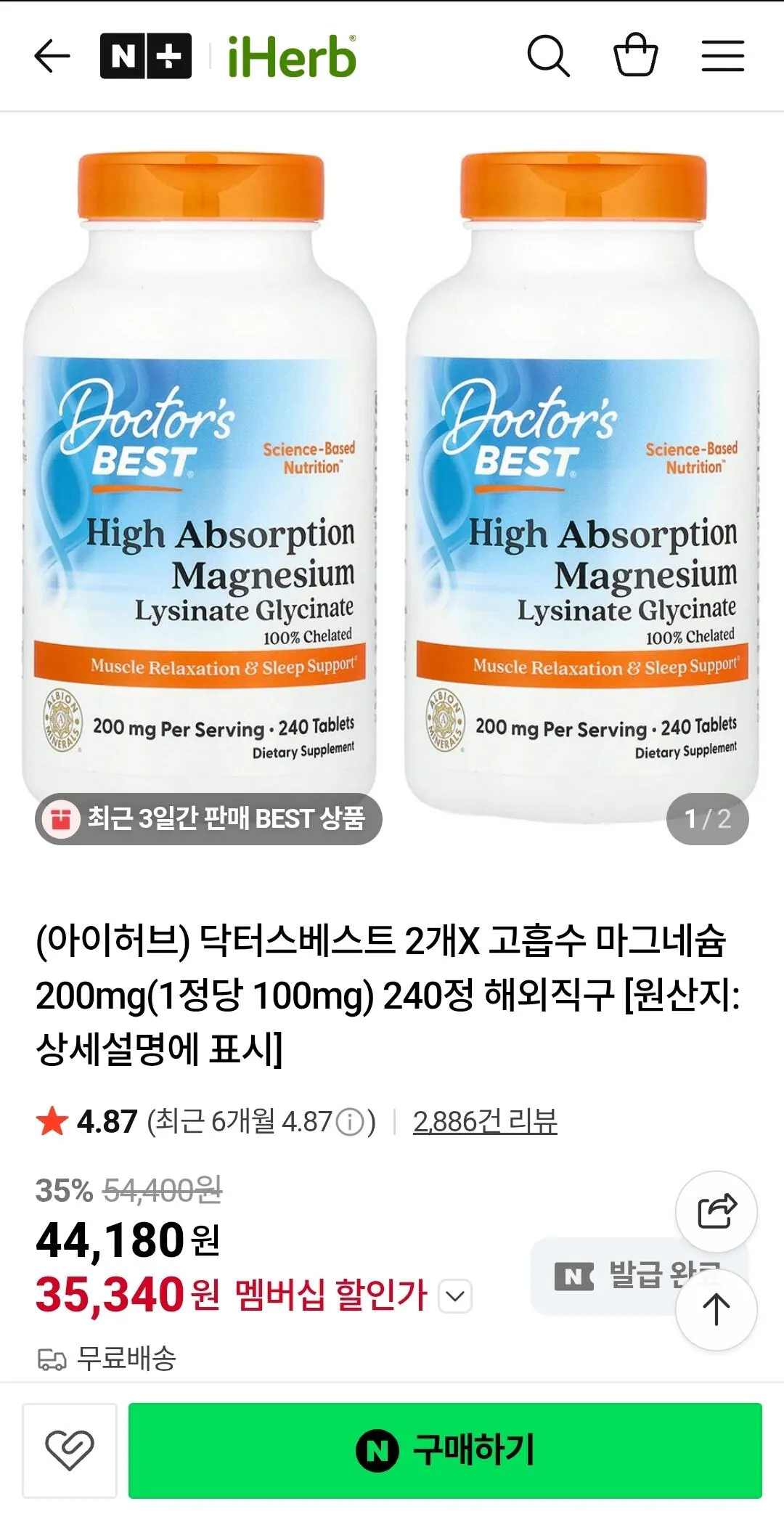Open the shopping bag icon
Image resolution: width=784 pixels, height=1530 pixels.
pos(637,57)
